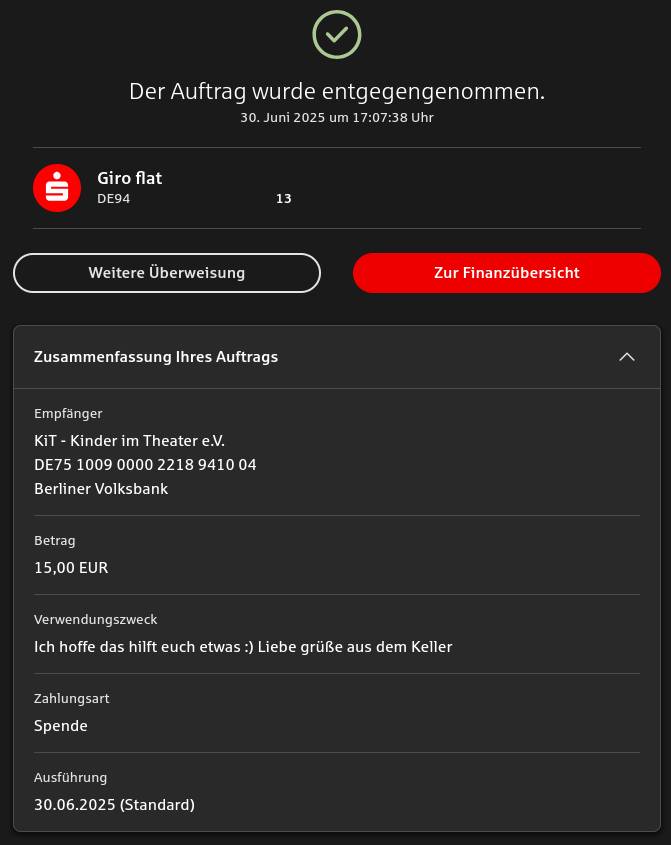The image size is (671, 845).
Task: Tap the Weitere Überweisung button
Action: [167, 273]
